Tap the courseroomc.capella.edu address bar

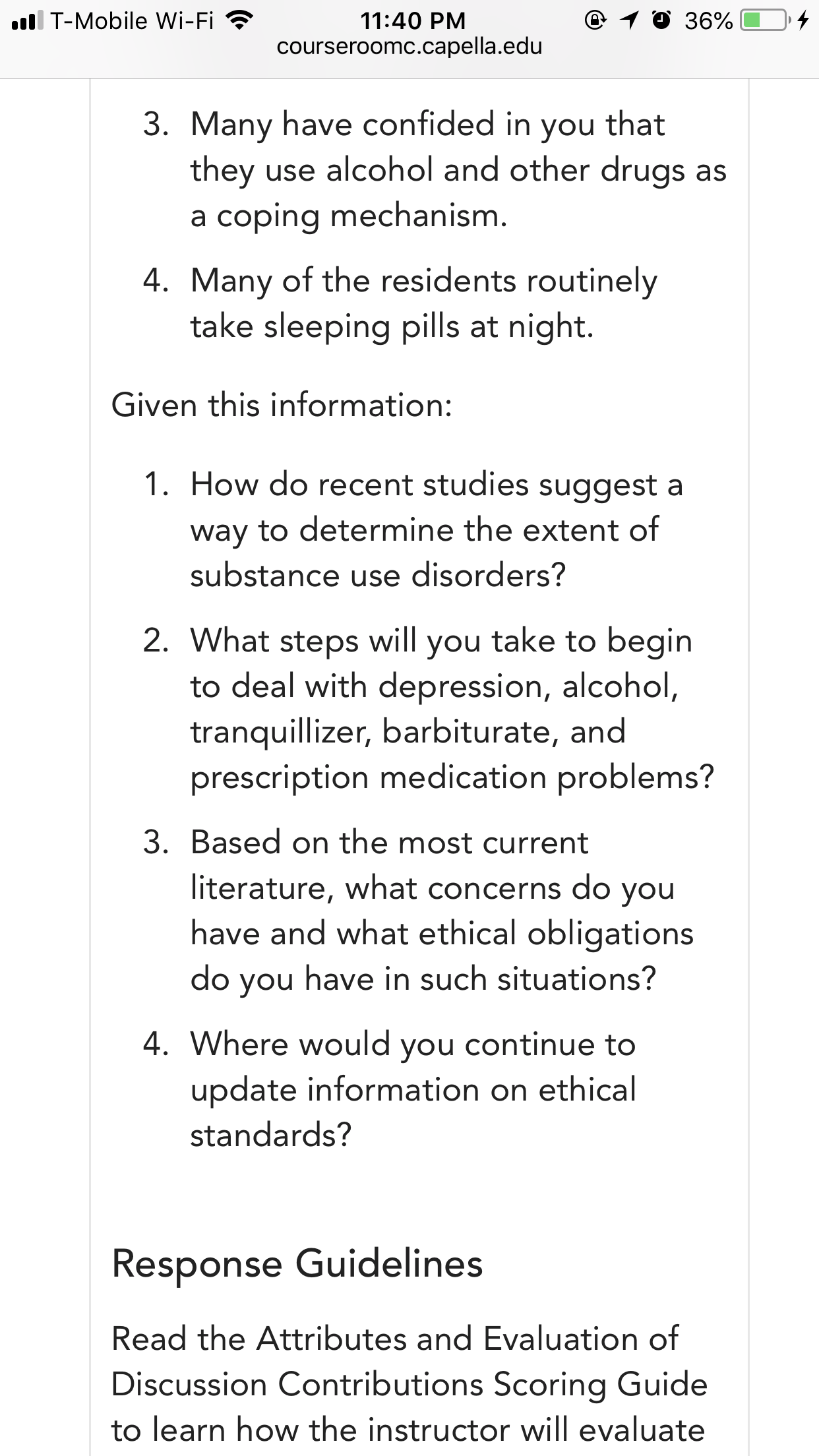(x=409, y=47)
